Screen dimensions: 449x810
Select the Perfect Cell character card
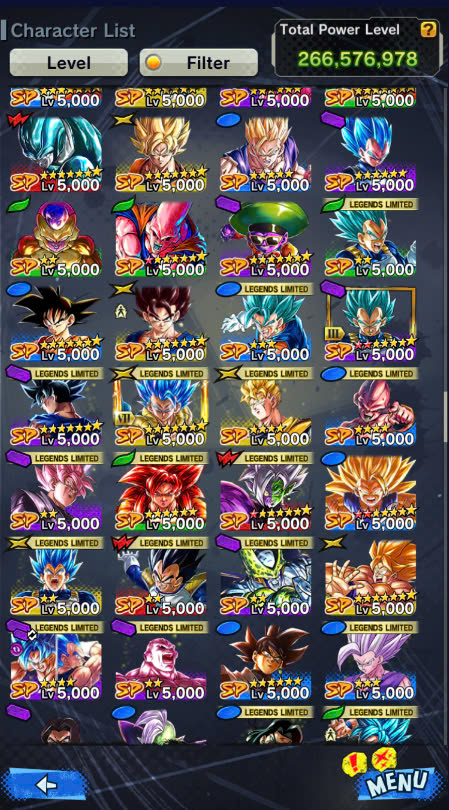coord(266,577)
